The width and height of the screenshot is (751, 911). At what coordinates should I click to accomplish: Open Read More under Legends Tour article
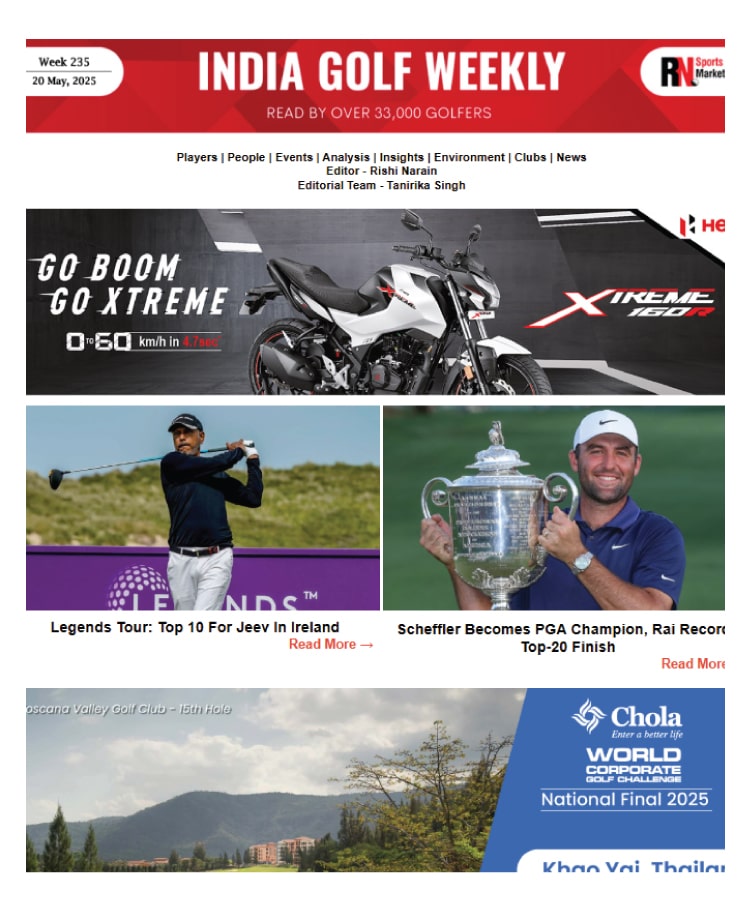[331, 645]
